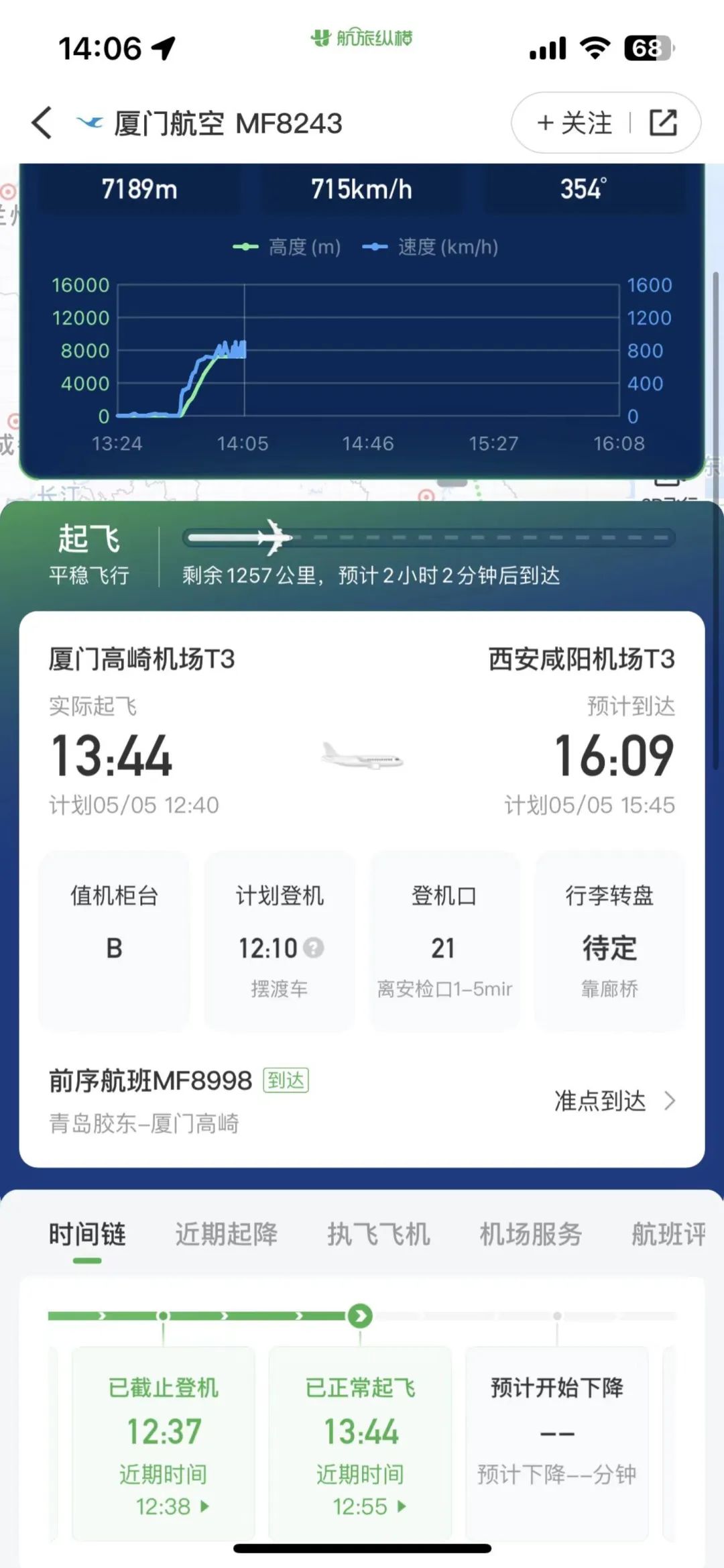Open help icon beside 计划登机 12:10
724x1568 pixels.
pos(314,948)
